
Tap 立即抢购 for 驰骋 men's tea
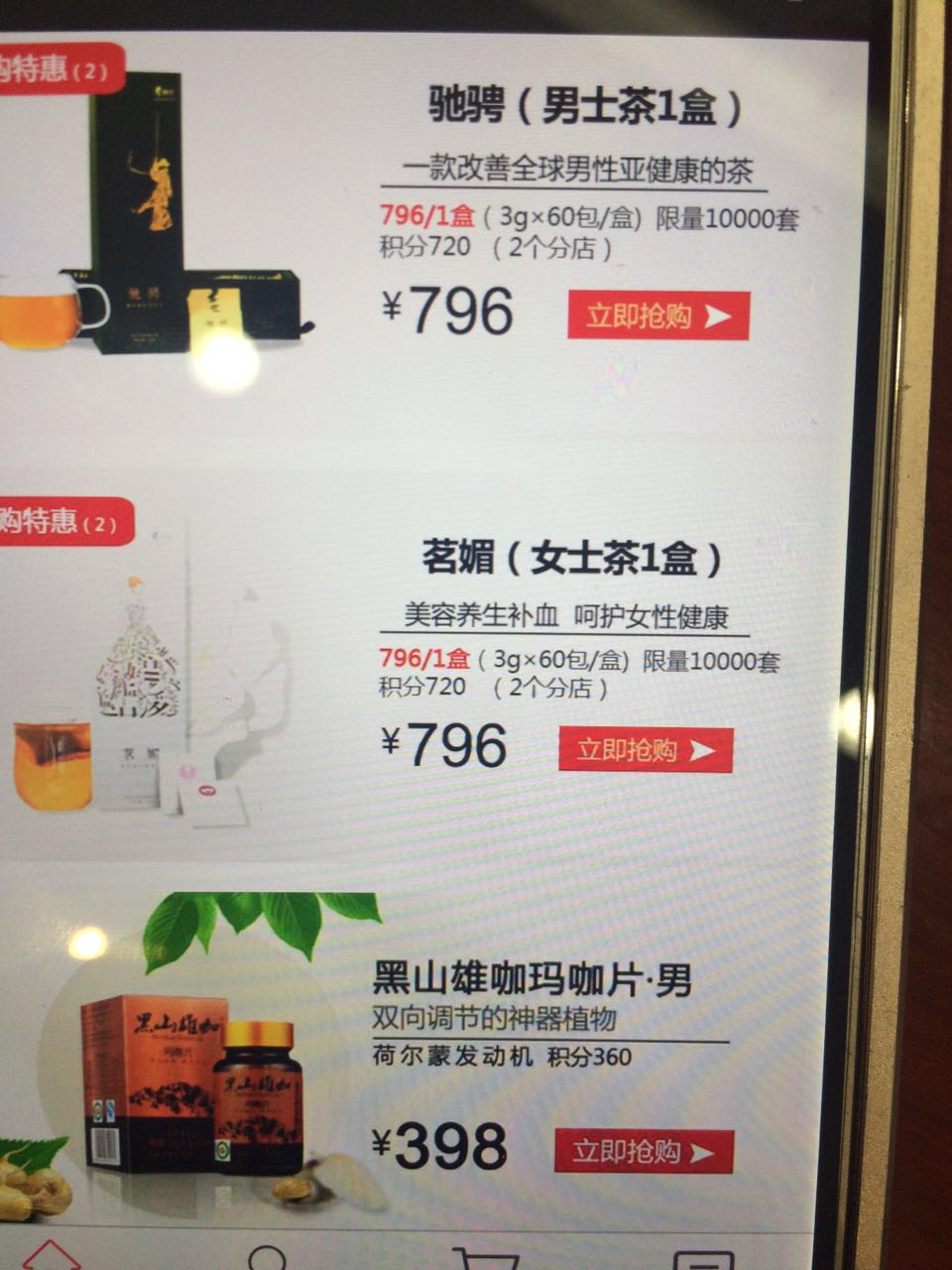click(x=657, y=316)
